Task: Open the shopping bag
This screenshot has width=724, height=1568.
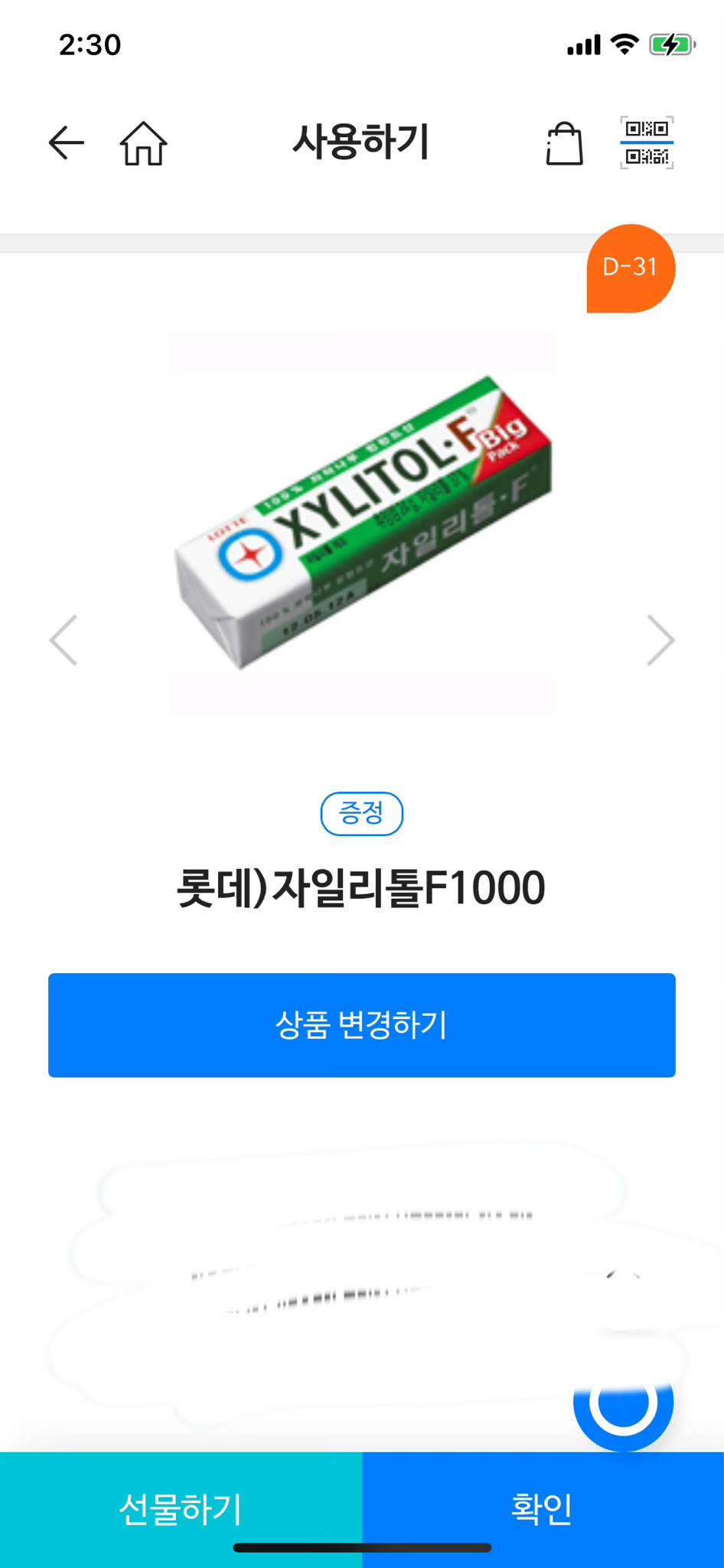Action: click(x=564, y=142)
